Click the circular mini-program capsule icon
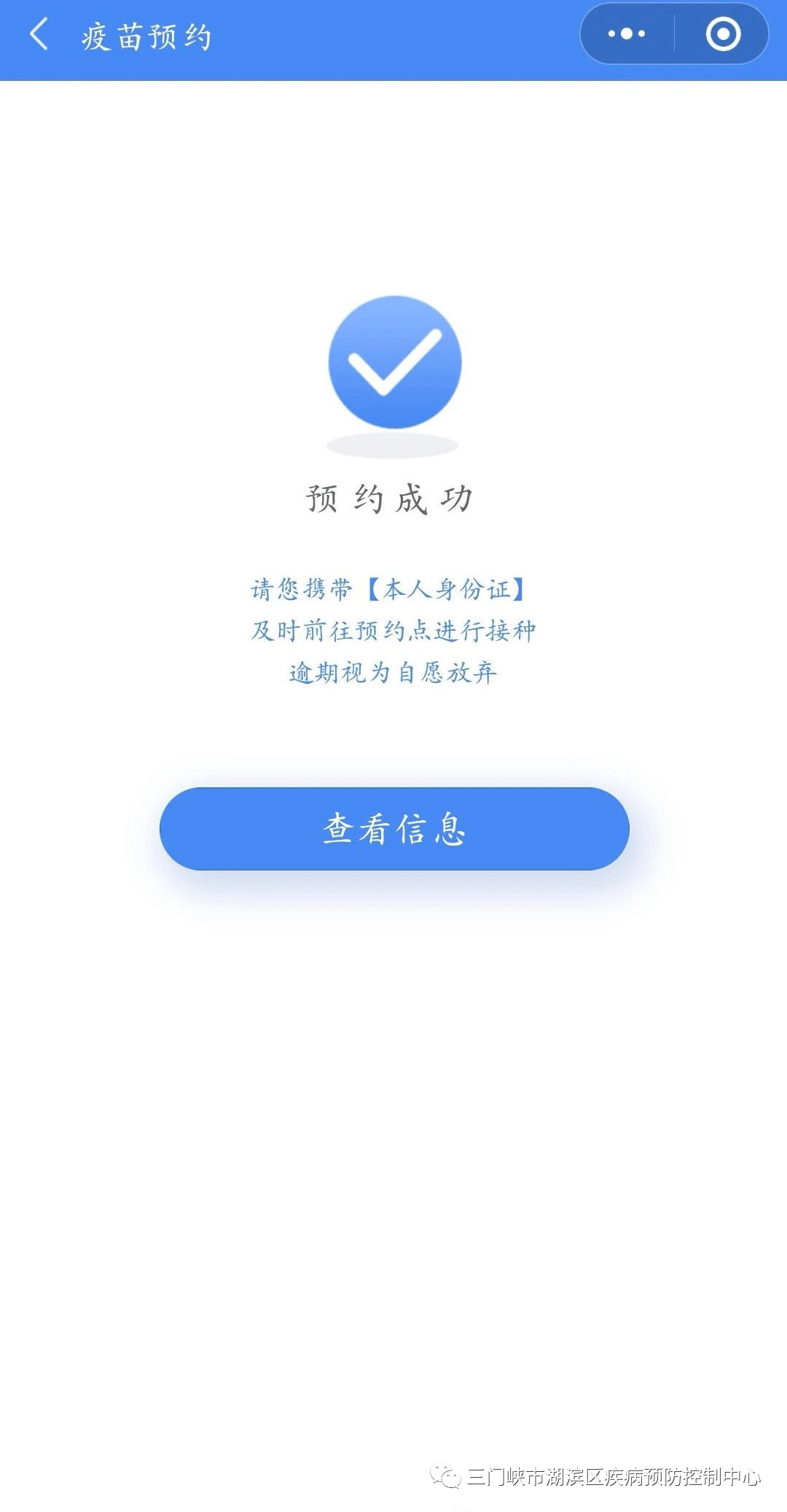 pos(724,34)
